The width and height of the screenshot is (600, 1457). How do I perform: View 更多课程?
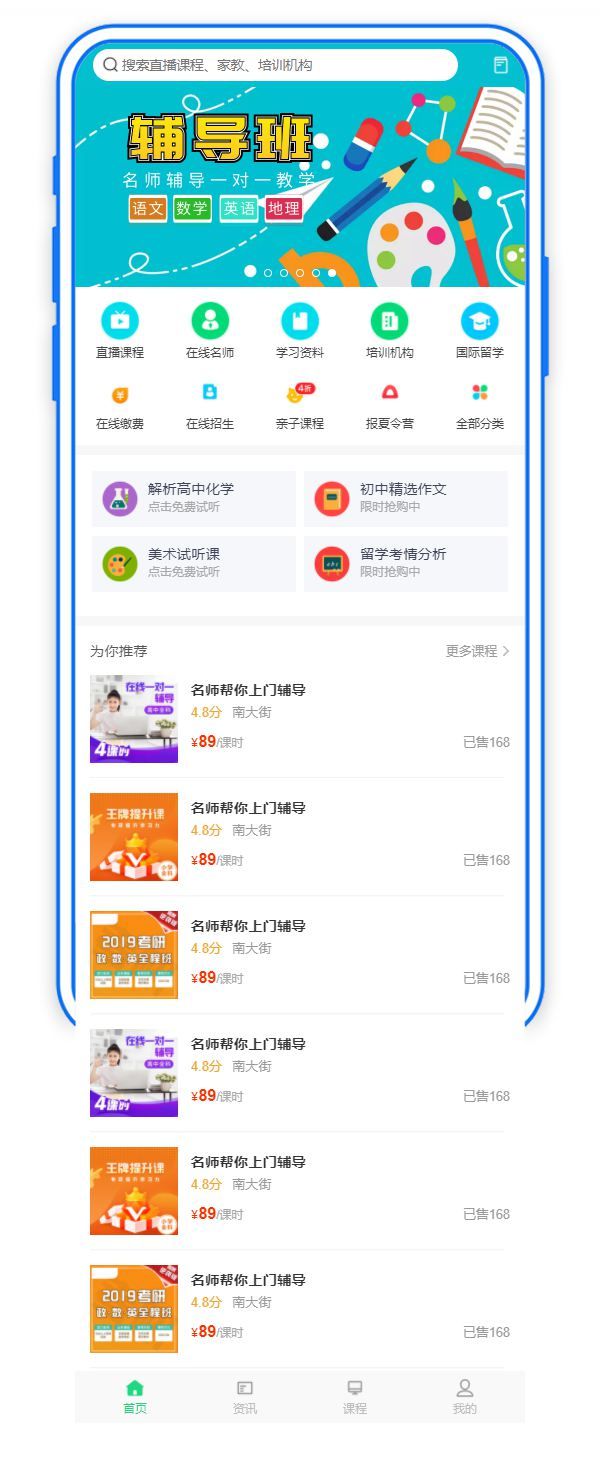(477, 651)
